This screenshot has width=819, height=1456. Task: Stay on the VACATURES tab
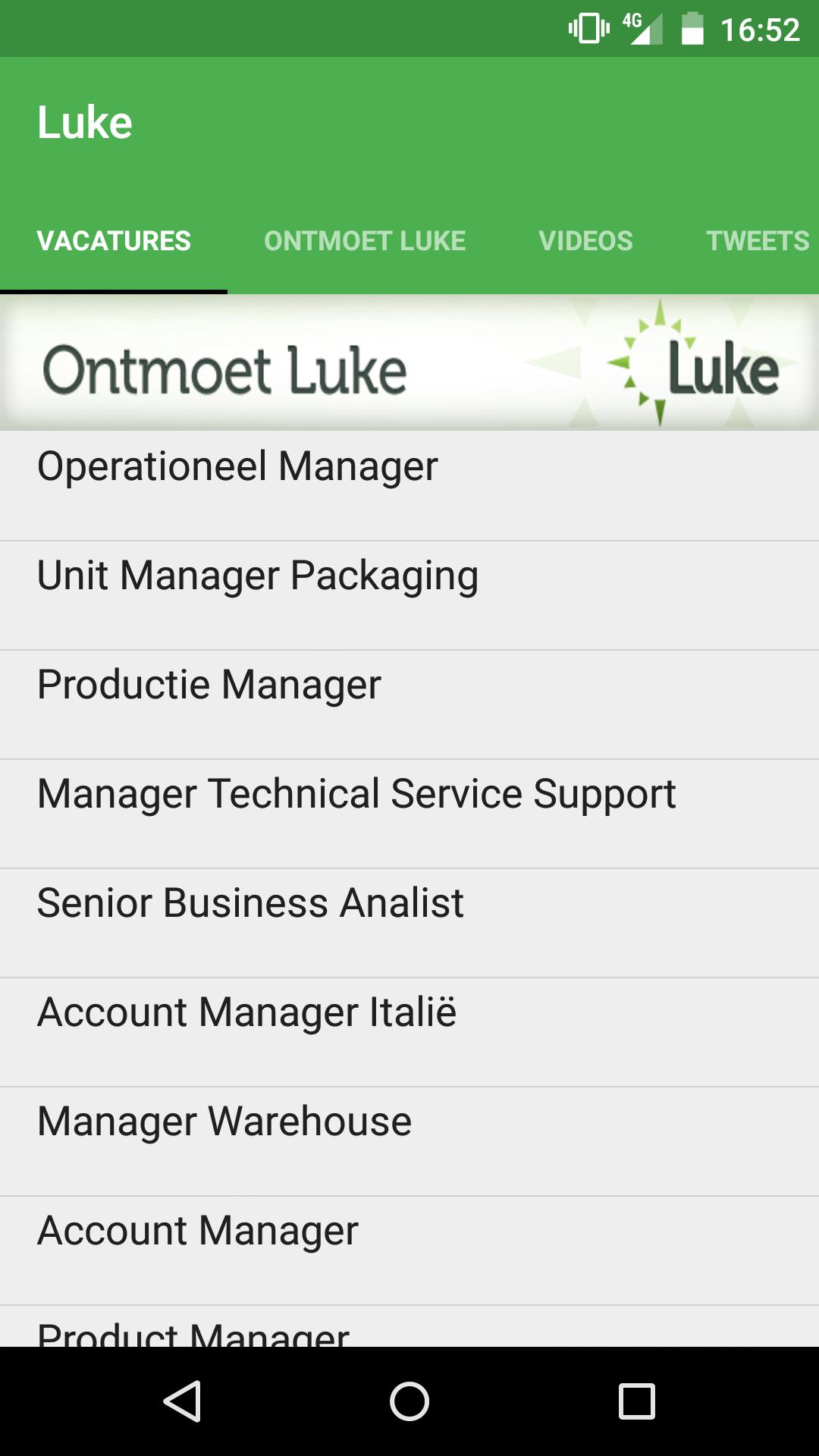coord(114,240)
